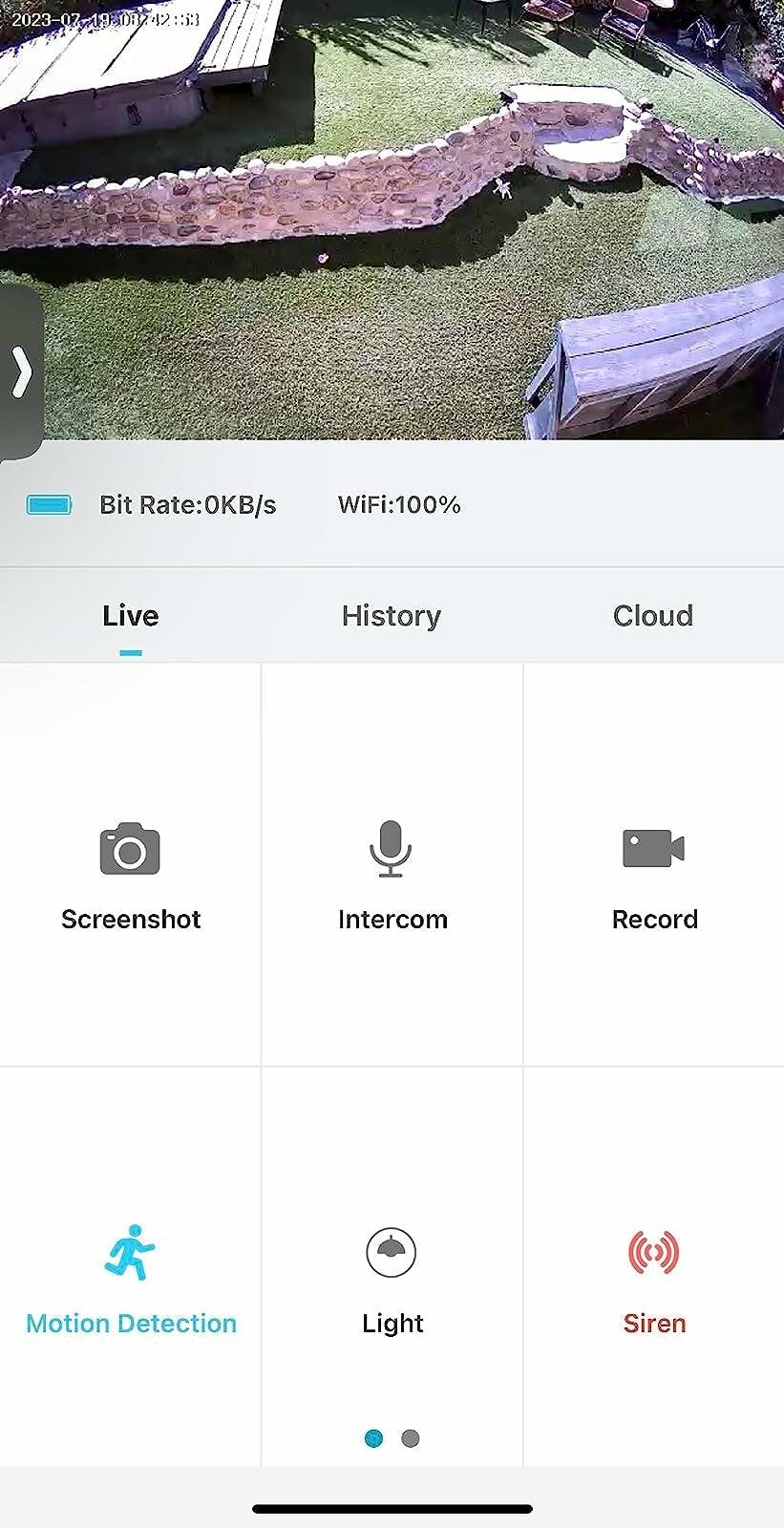Image resolution: width=784 pixels, height=1528 pixels.
Task: Go to the second page indicator dot
Action: pos(411,1438)
